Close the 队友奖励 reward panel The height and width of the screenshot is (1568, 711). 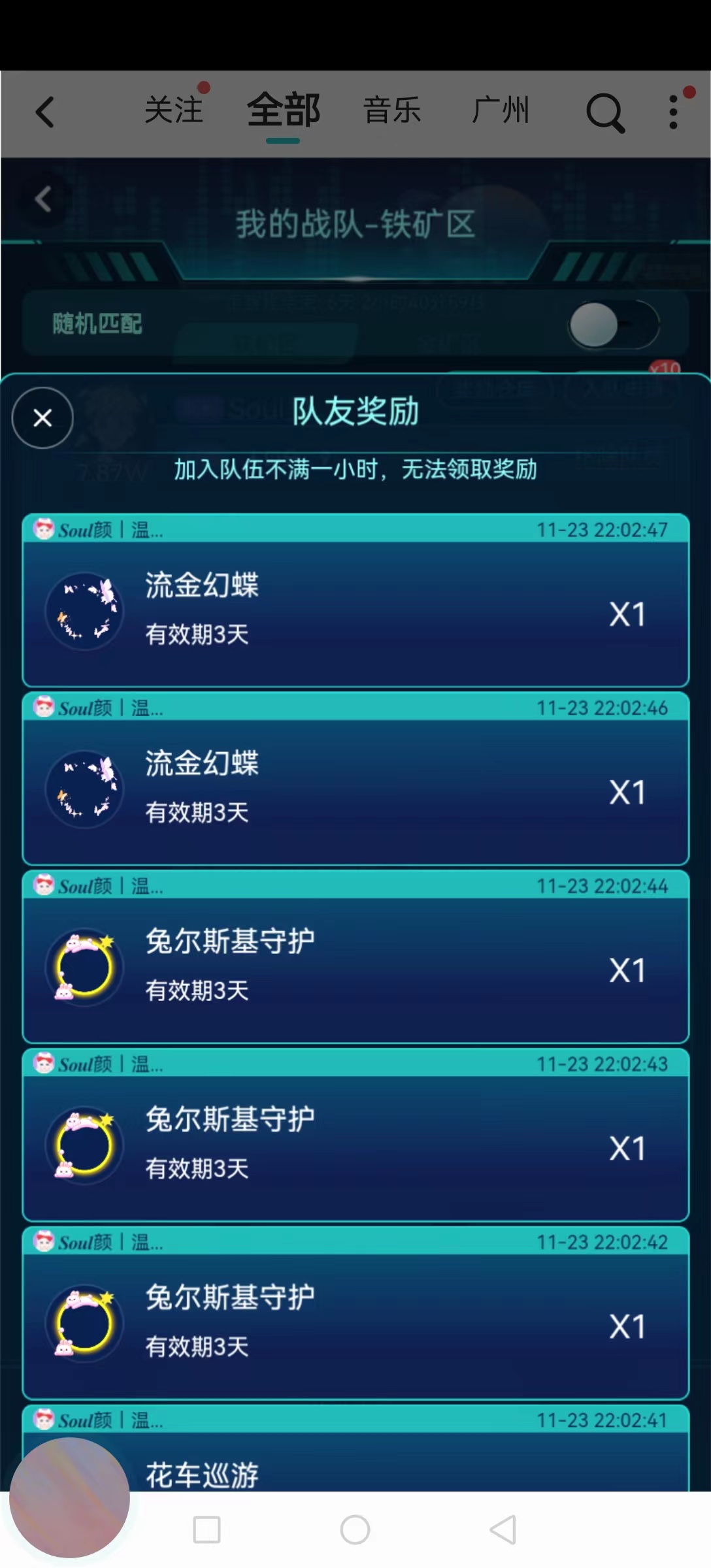[x=42, y=418]
